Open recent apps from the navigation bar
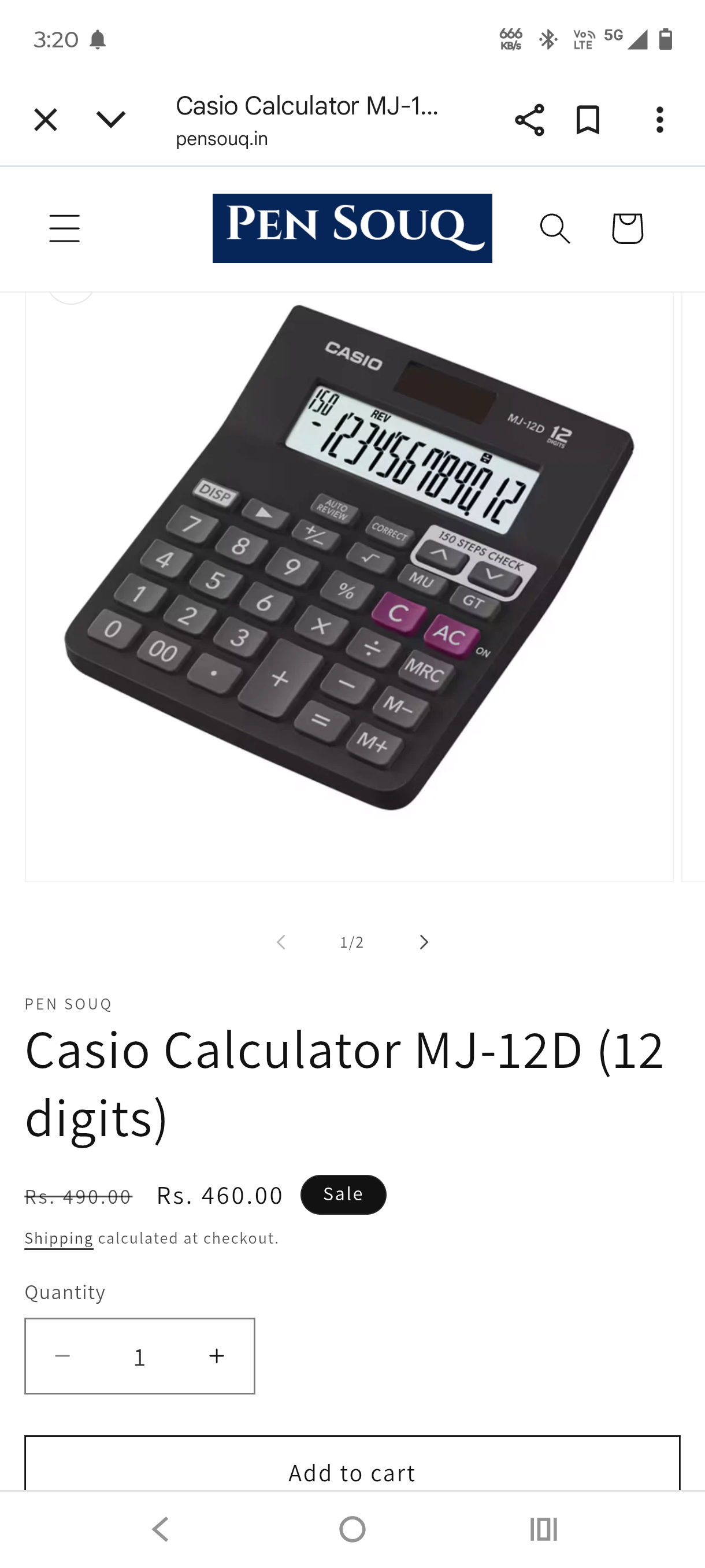This screenshot has width=705, height=1568. pyautogui.click(x=543, y=1529)
